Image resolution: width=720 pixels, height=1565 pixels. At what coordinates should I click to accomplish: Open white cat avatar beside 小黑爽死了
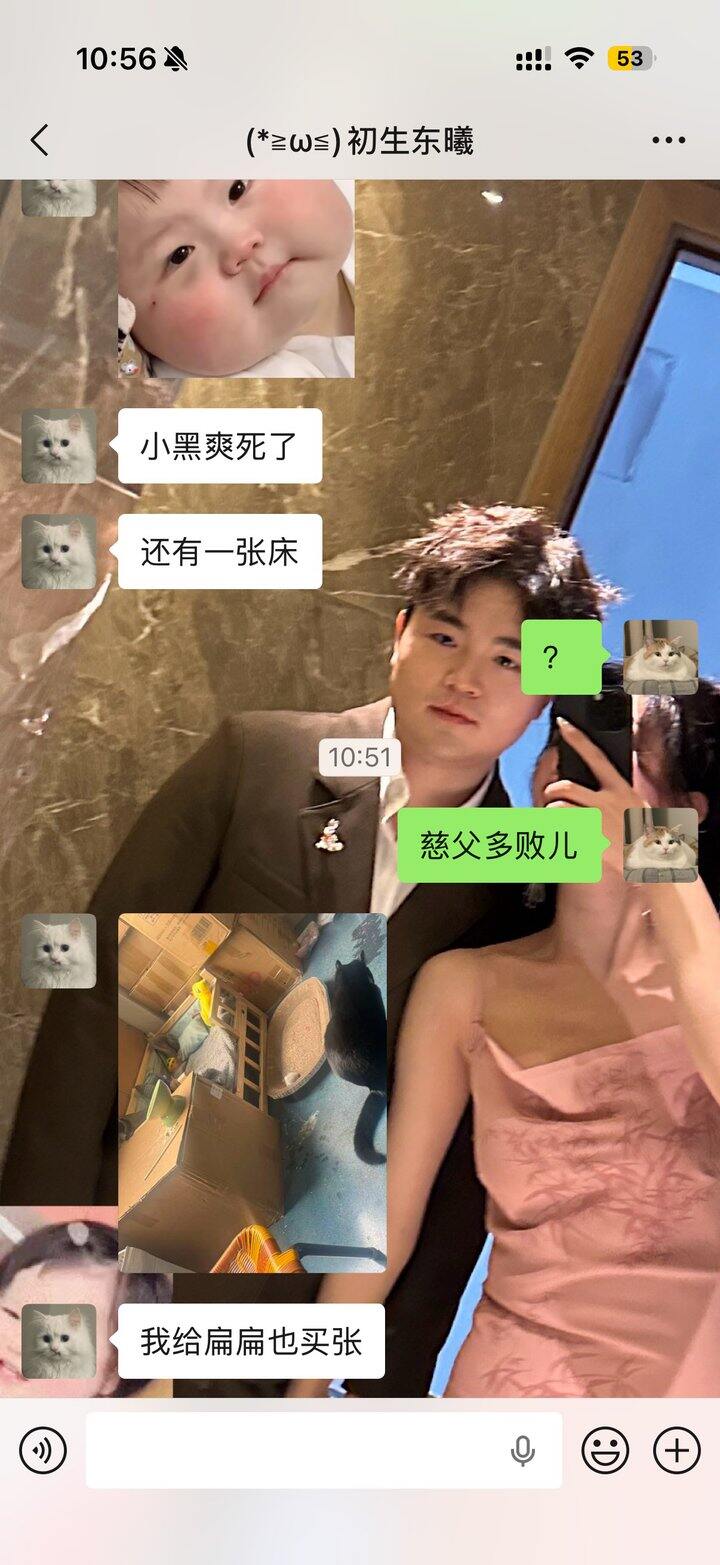[x=59, y=446]
